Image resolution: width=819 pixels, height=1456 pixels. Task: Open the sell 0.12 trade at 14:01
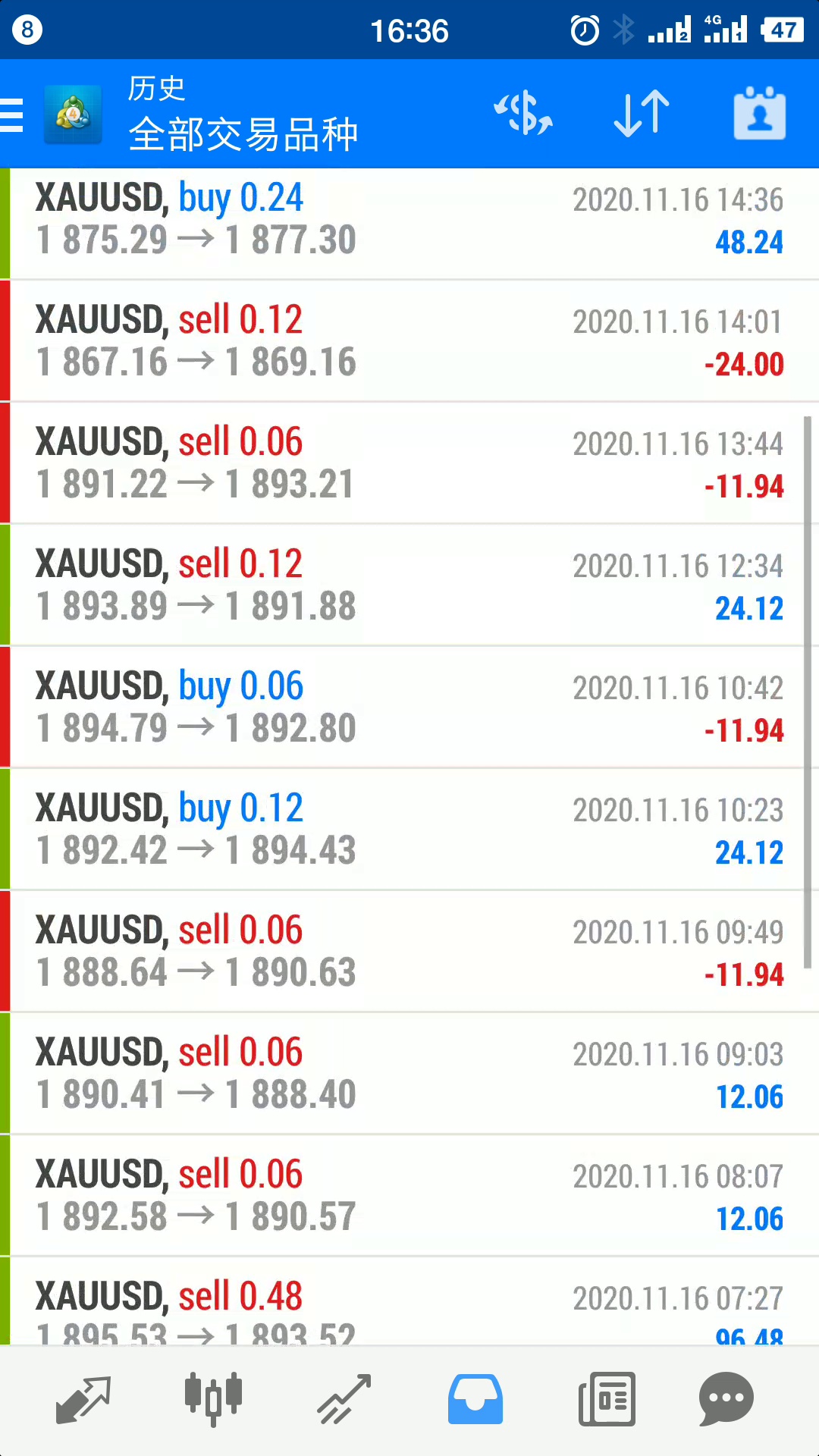click(409, 341)
